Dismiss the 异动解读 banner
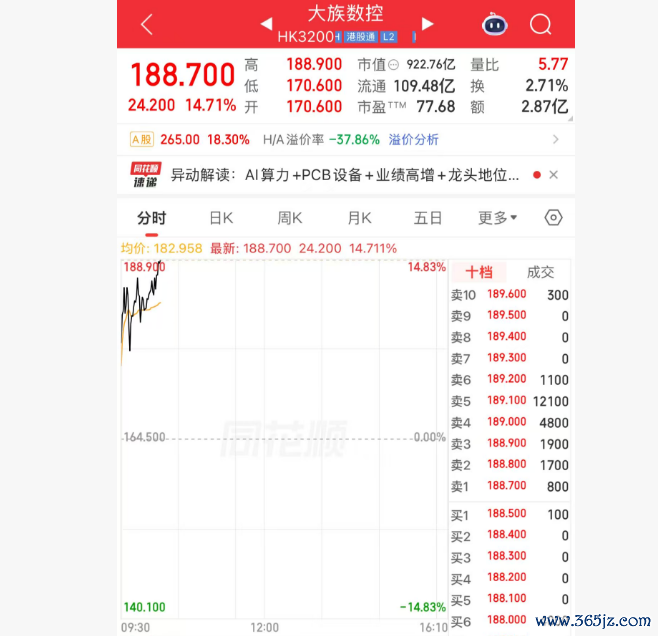 click(x=554, y=175)
